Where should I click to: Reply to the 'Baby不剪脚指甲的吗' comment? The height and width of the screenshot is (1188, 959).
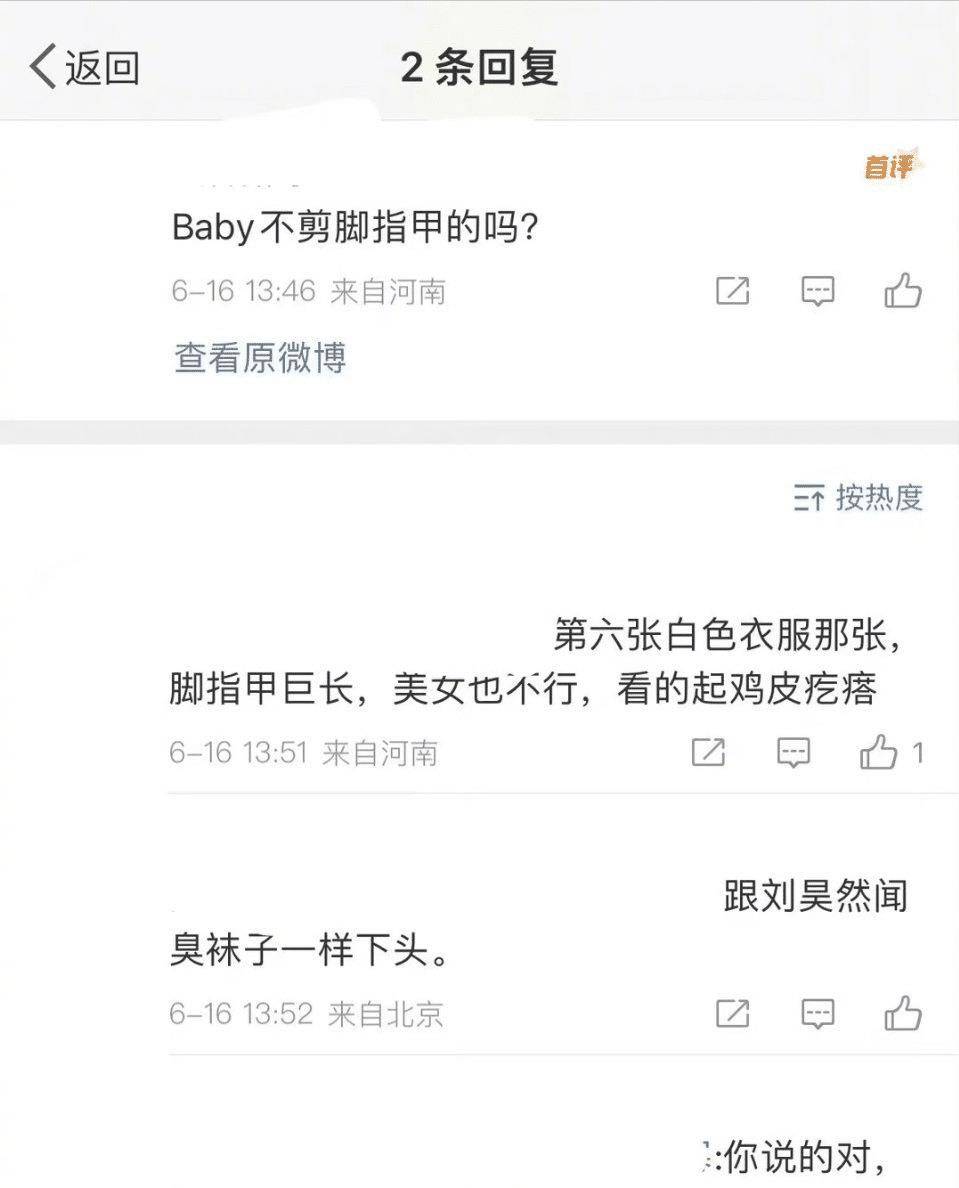click(x=818, y=291)
